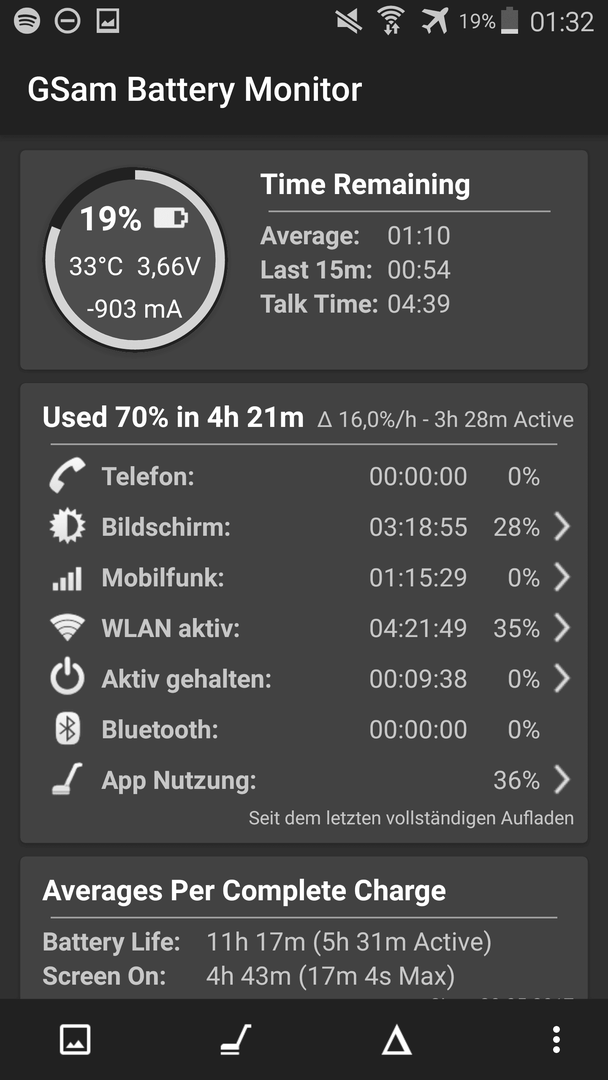Tap the circular 19% battery gauge
The image size is (608, 1080).
click(x=134, y=260)
